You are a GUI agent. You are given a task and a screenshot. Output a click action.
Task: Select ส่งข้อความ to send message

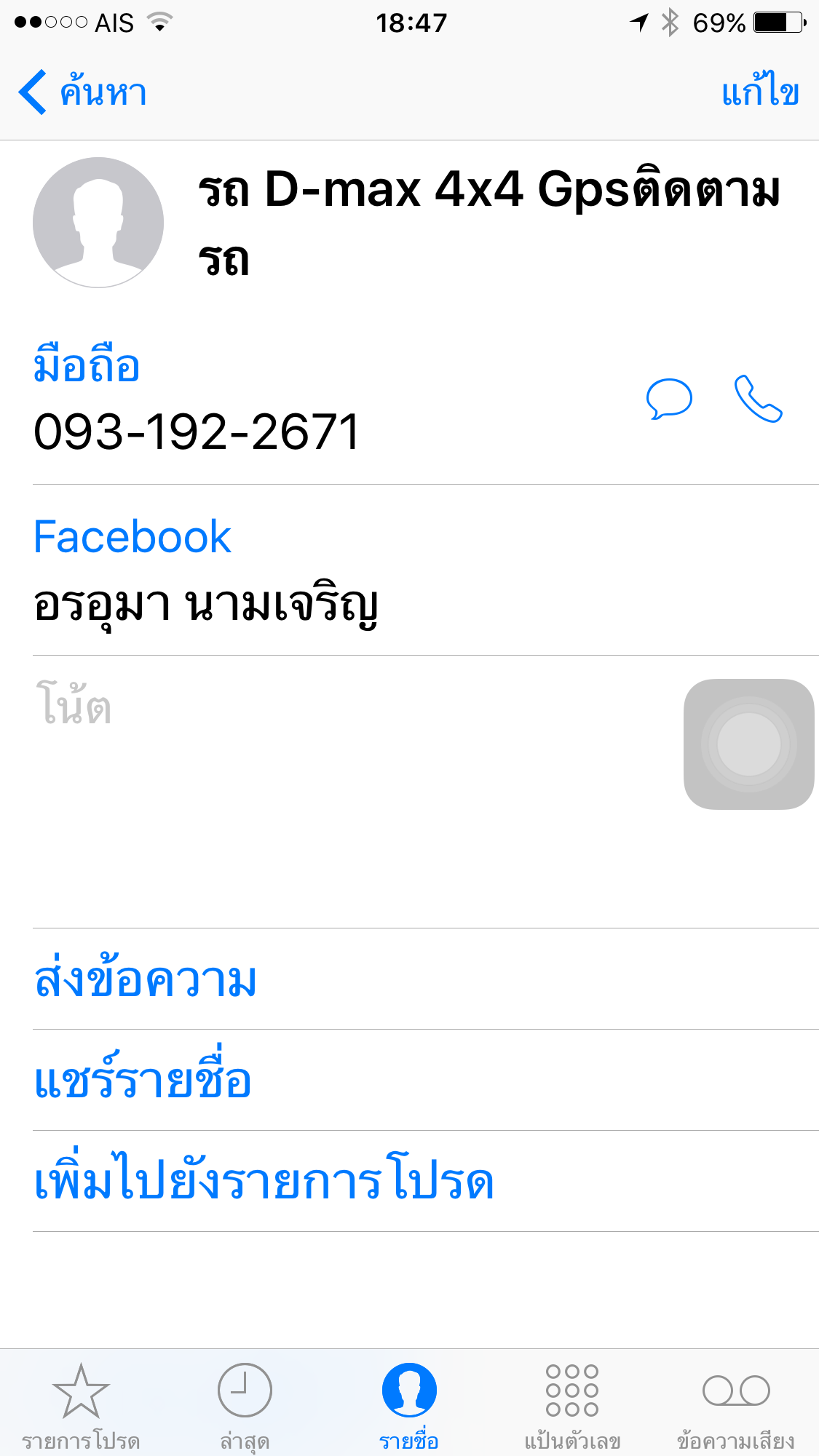(x=146, y=979)
